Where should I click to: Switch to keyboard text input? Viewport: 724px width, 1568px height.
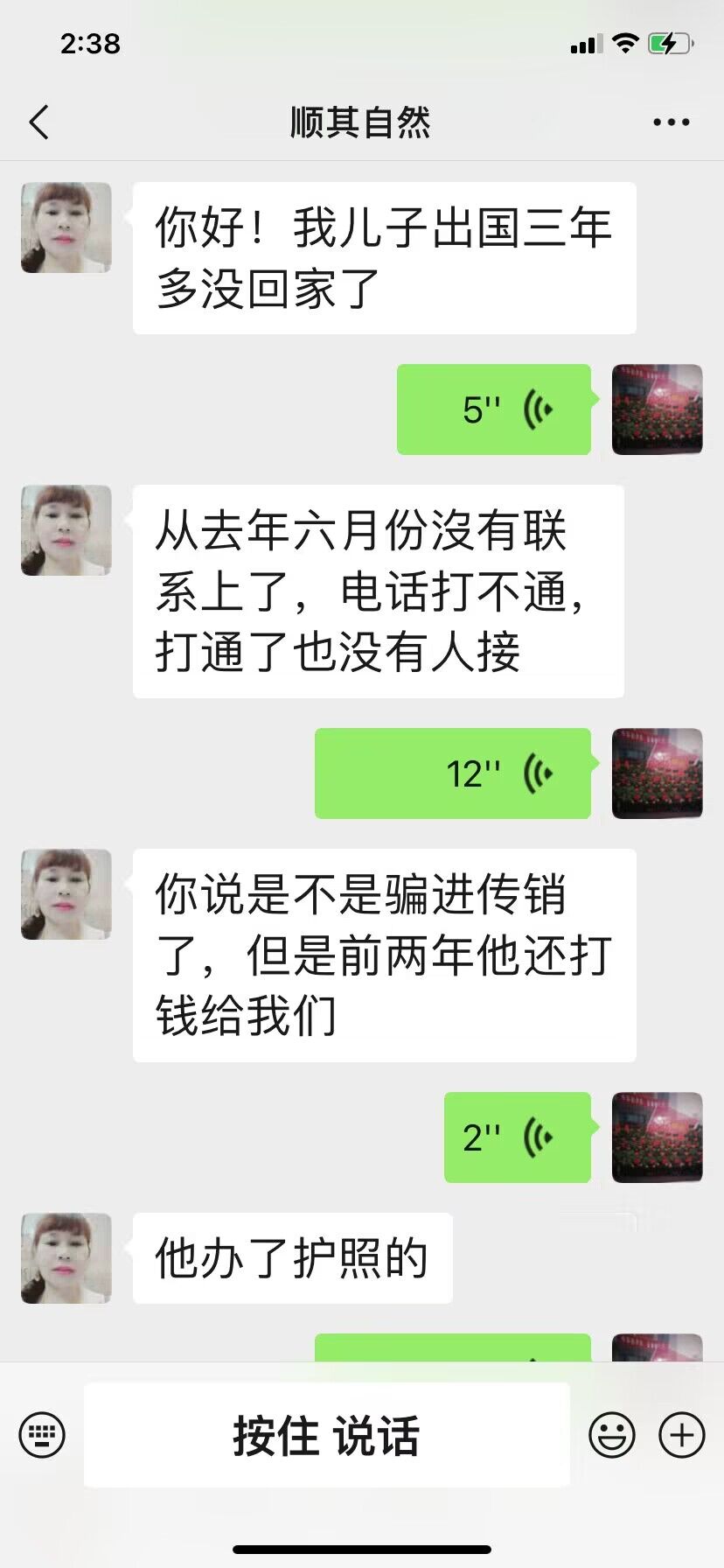coord(42,1435)
